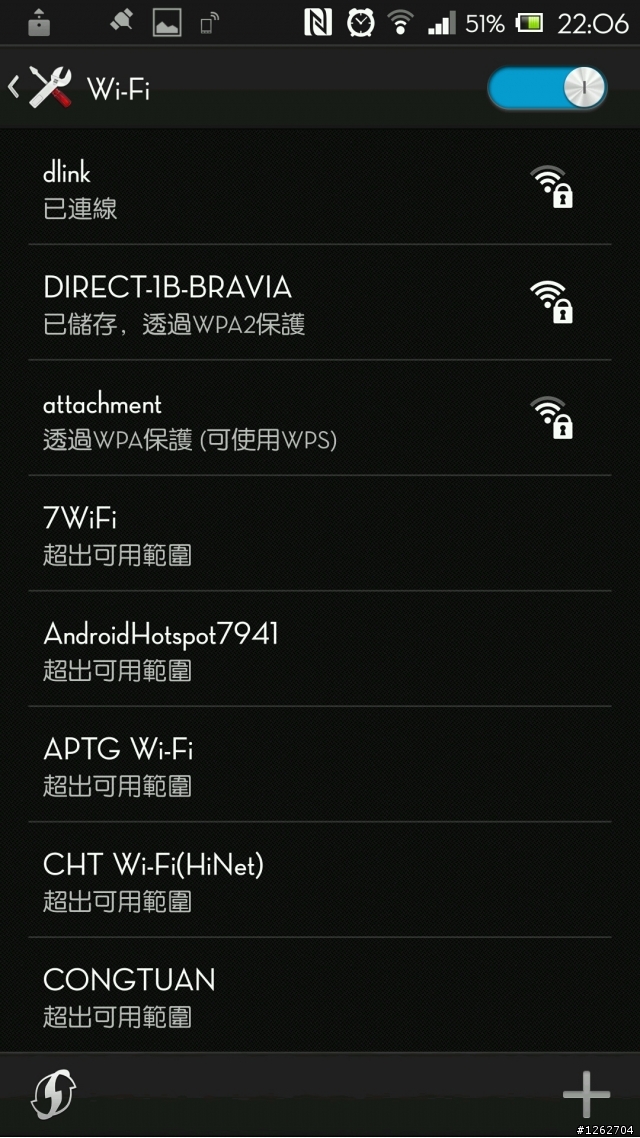Open the connected dlink network
Screen dimensions: 640x1138
click(x=320, y=188)
